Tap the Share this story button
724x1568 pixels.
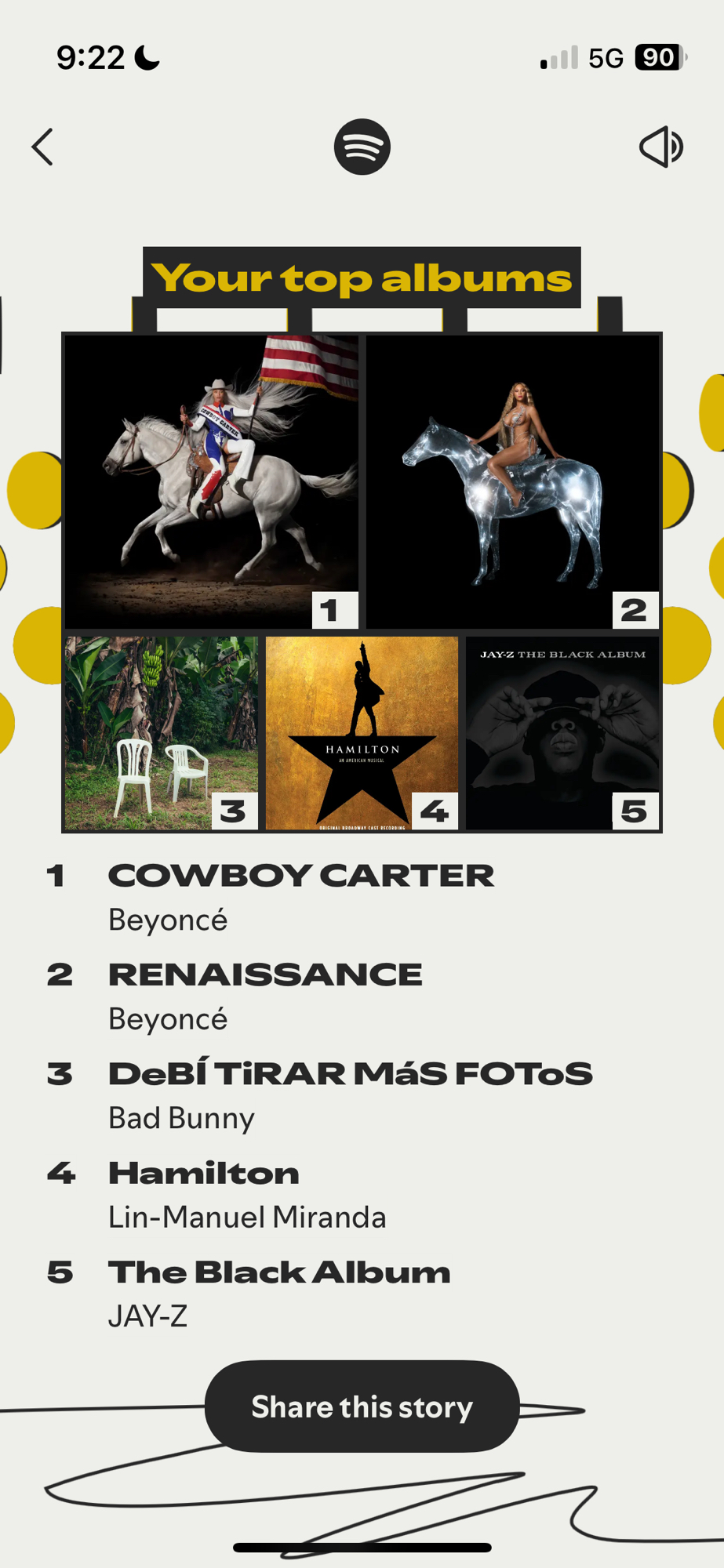[x=362, y=1406]
